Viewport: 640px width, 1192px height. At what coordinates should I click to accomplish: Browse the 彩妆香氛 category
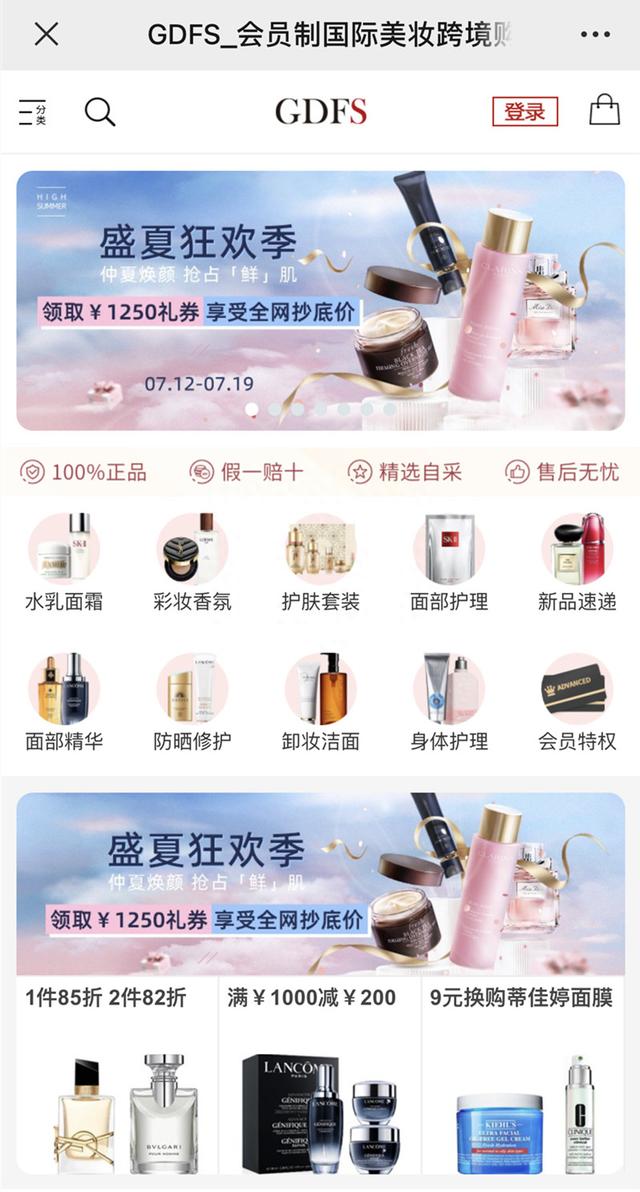coord(192,562)
